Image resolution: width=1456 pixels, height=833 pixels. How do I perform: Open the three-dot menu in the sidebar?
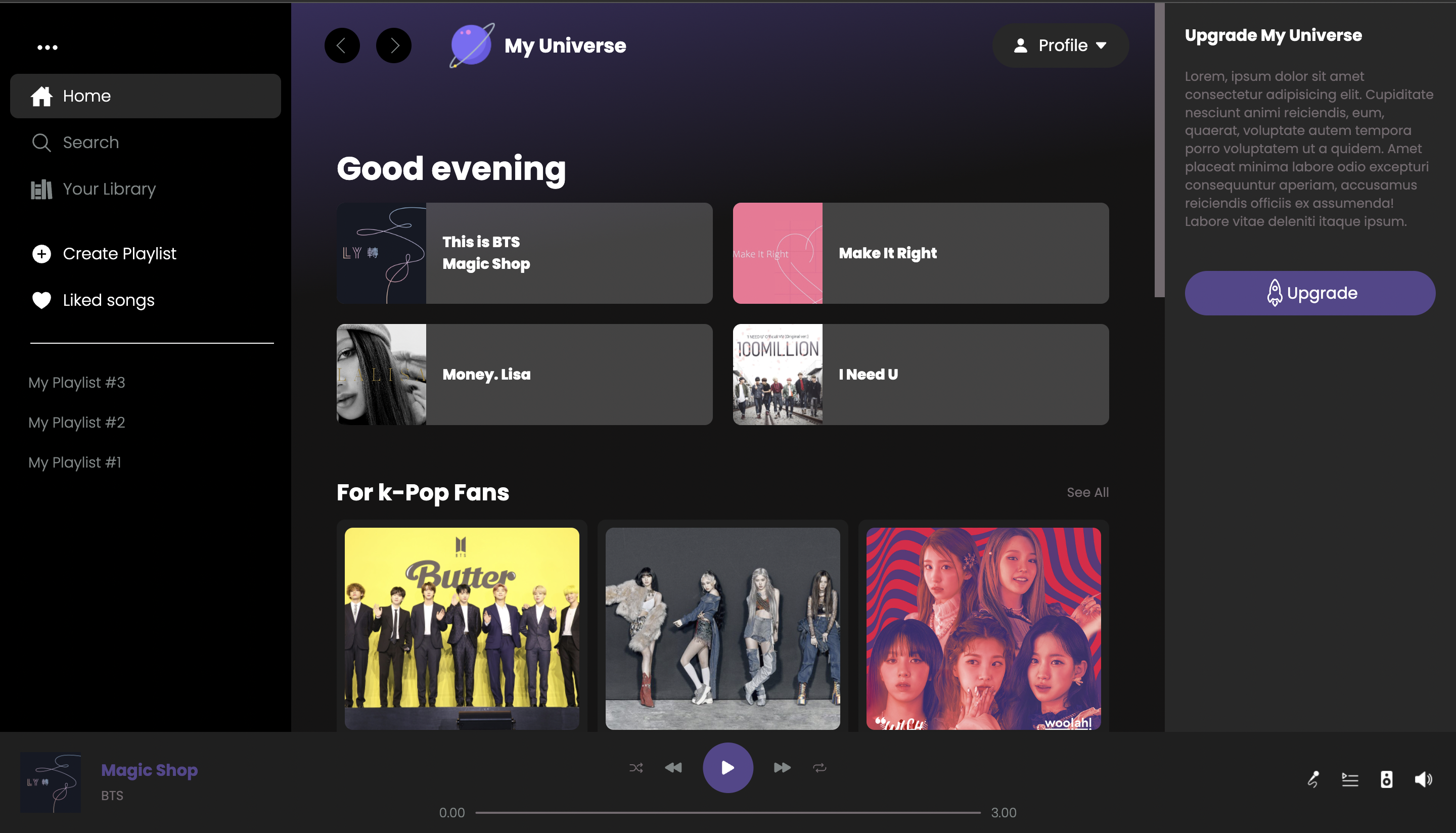click(48, 48)
